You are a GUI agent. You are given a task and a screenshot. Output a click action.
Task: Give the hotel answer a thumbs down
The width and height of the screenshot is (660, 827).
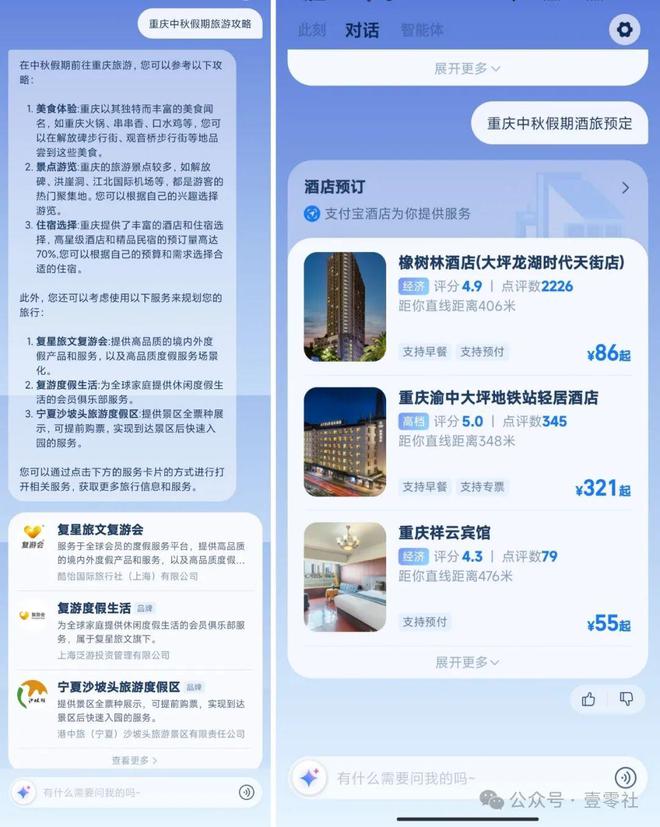(626, 699)
